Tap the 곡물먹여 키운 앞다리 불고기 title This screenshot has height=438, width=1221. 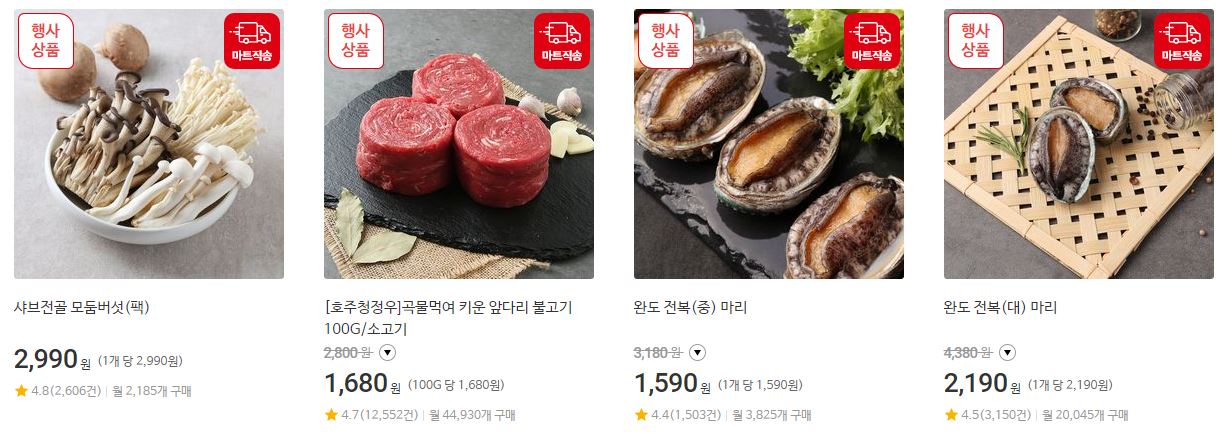(x=455, y=317)
